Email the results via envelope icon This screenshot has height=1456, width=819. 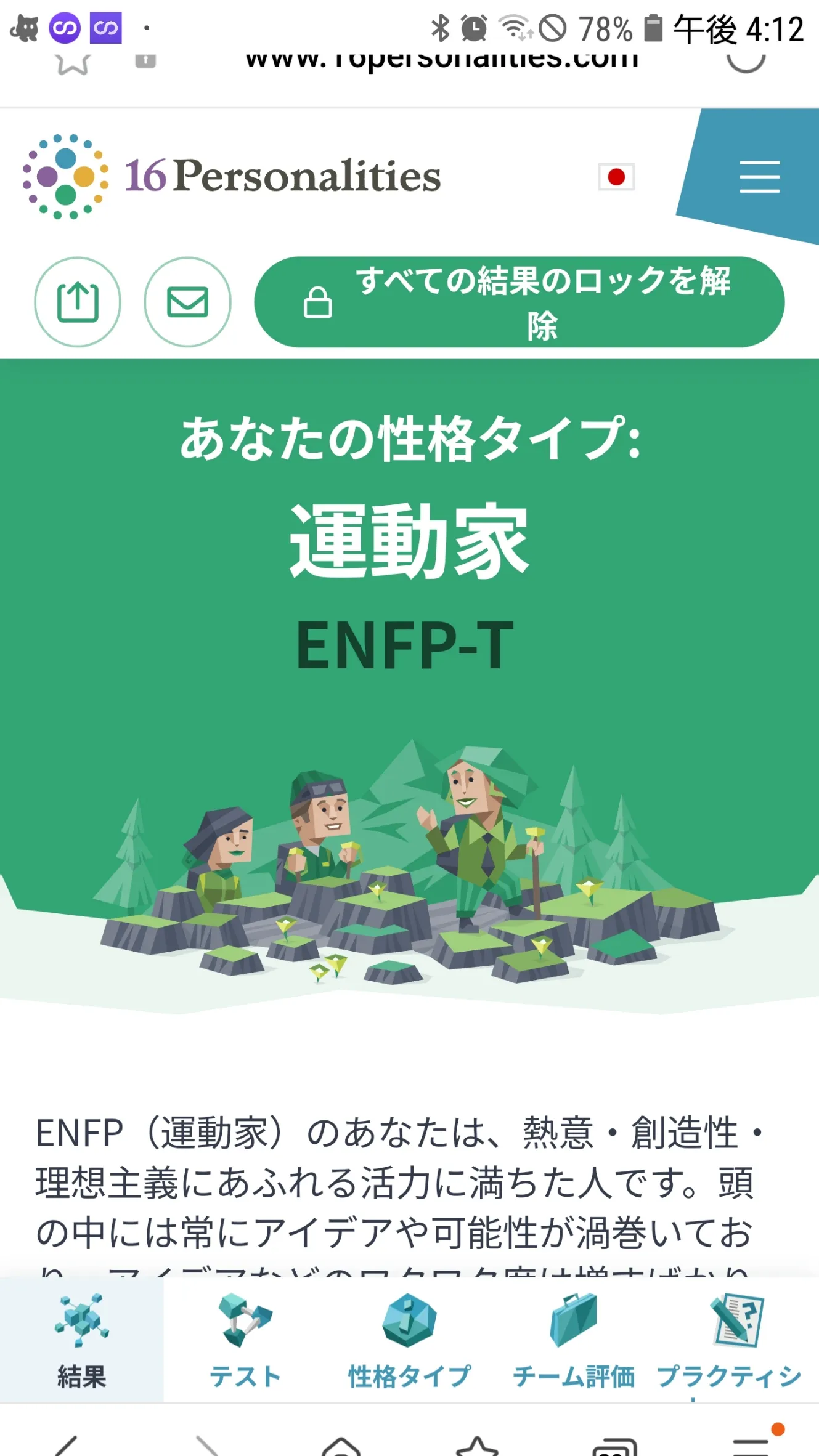187,302
